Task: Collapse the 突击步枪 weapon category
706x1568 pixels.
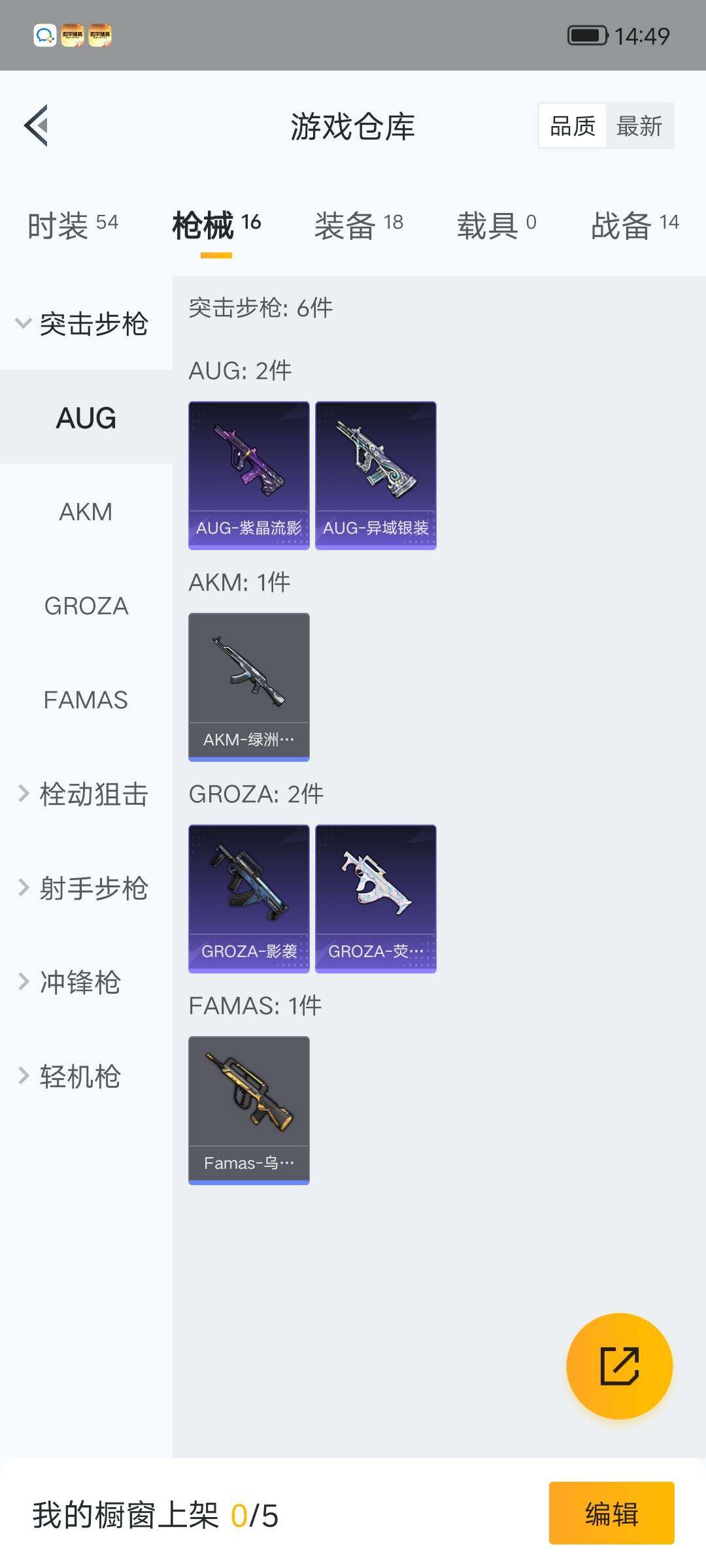Action: (x=95, y=323)
